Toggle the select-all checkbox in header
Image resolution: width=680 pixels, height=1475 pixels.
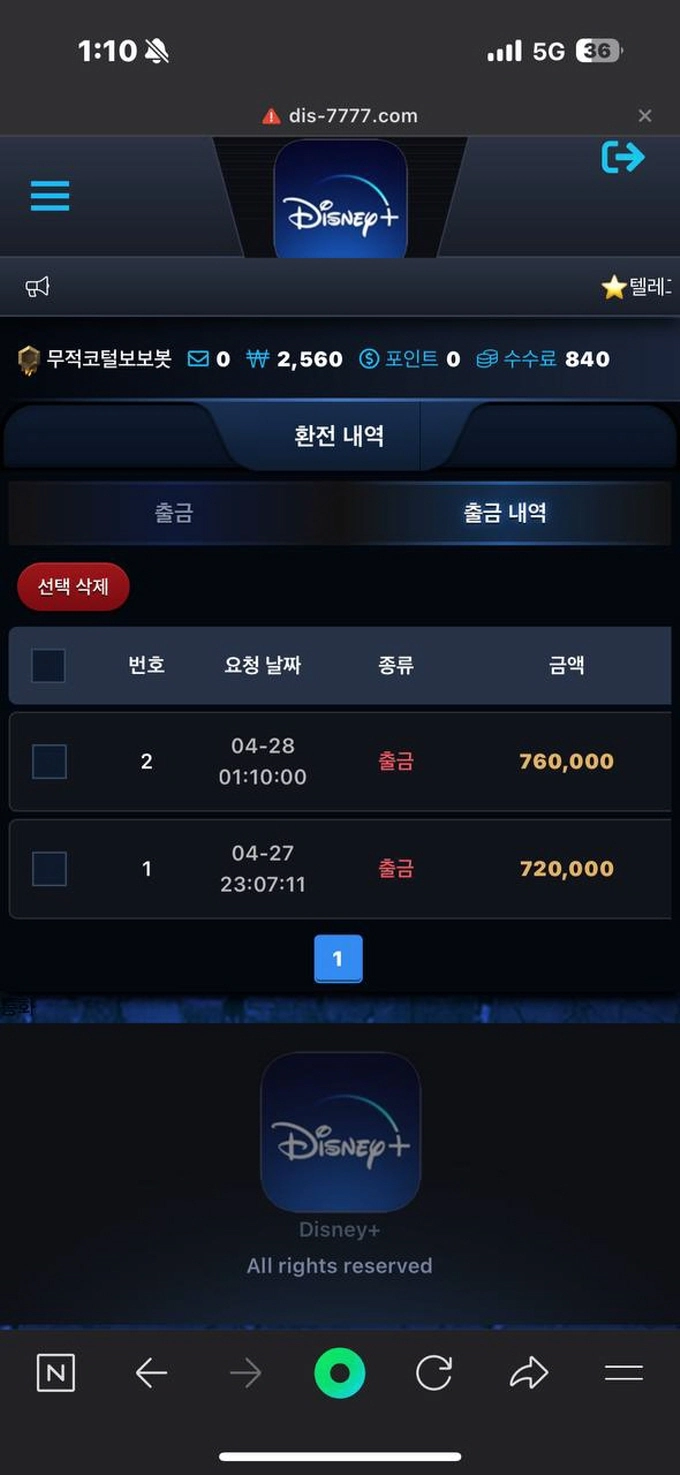tap(48, 665)
